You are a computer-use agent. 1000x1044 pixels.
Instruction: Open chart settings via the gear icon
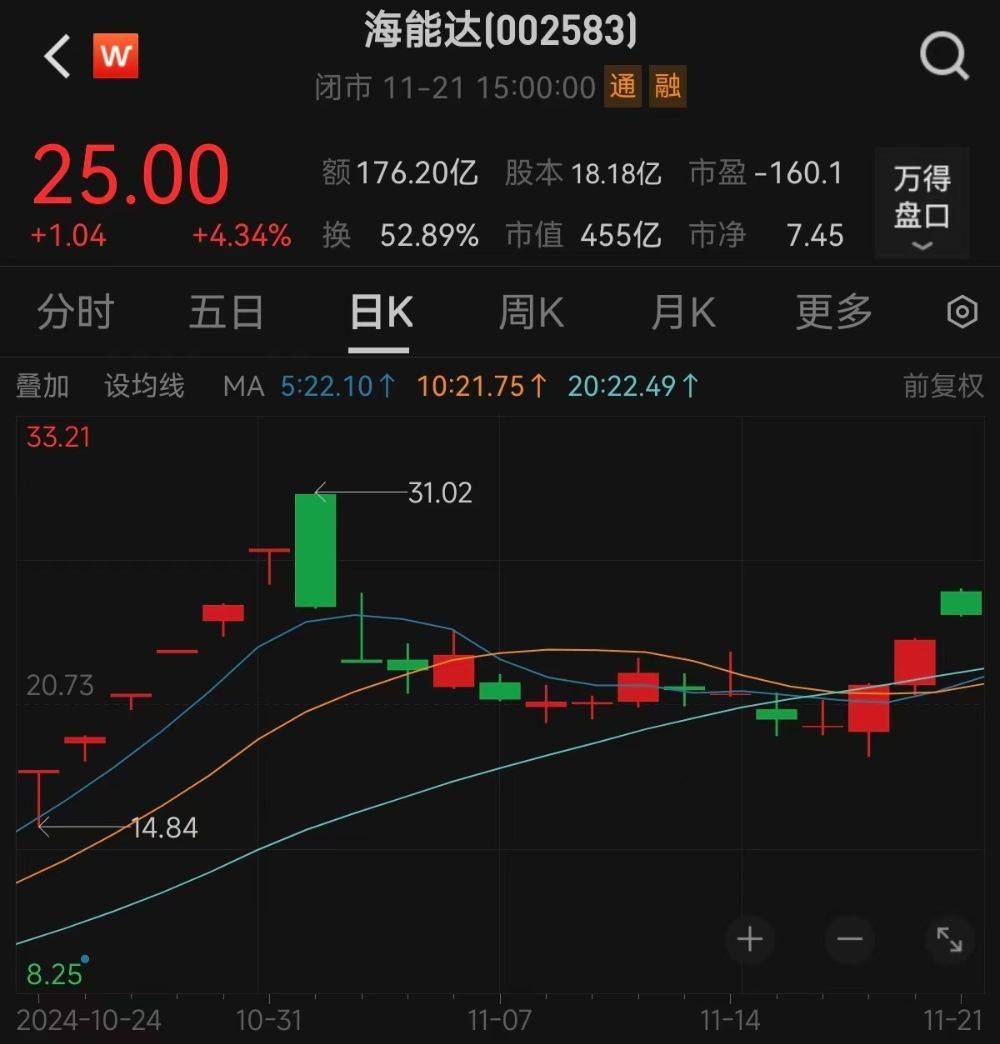(x=961, y=312)
